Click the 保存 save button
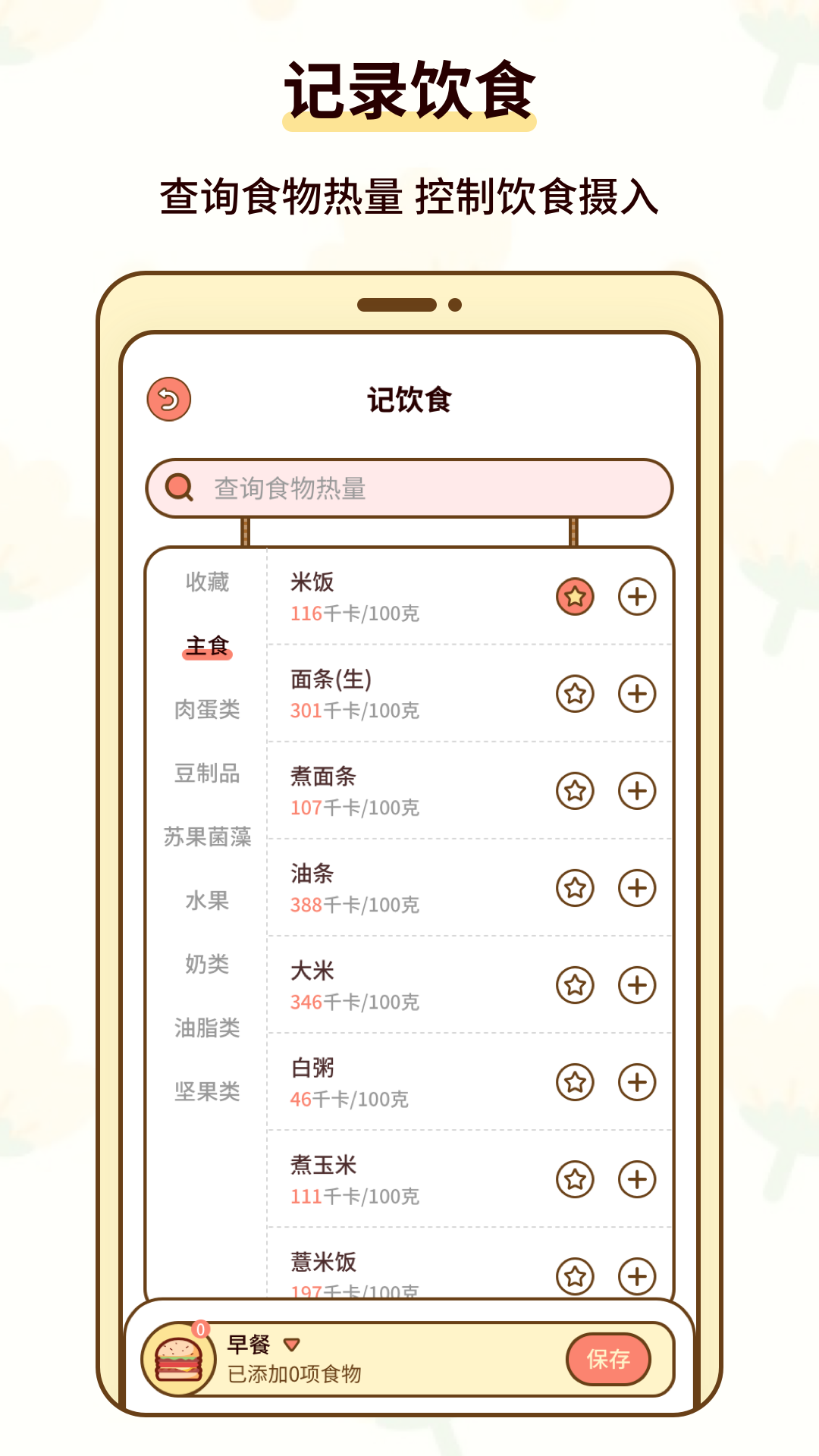Image resolution: width=819 pixels, height=1456 pixels. pyautogui.click(x=608, y=1360)
